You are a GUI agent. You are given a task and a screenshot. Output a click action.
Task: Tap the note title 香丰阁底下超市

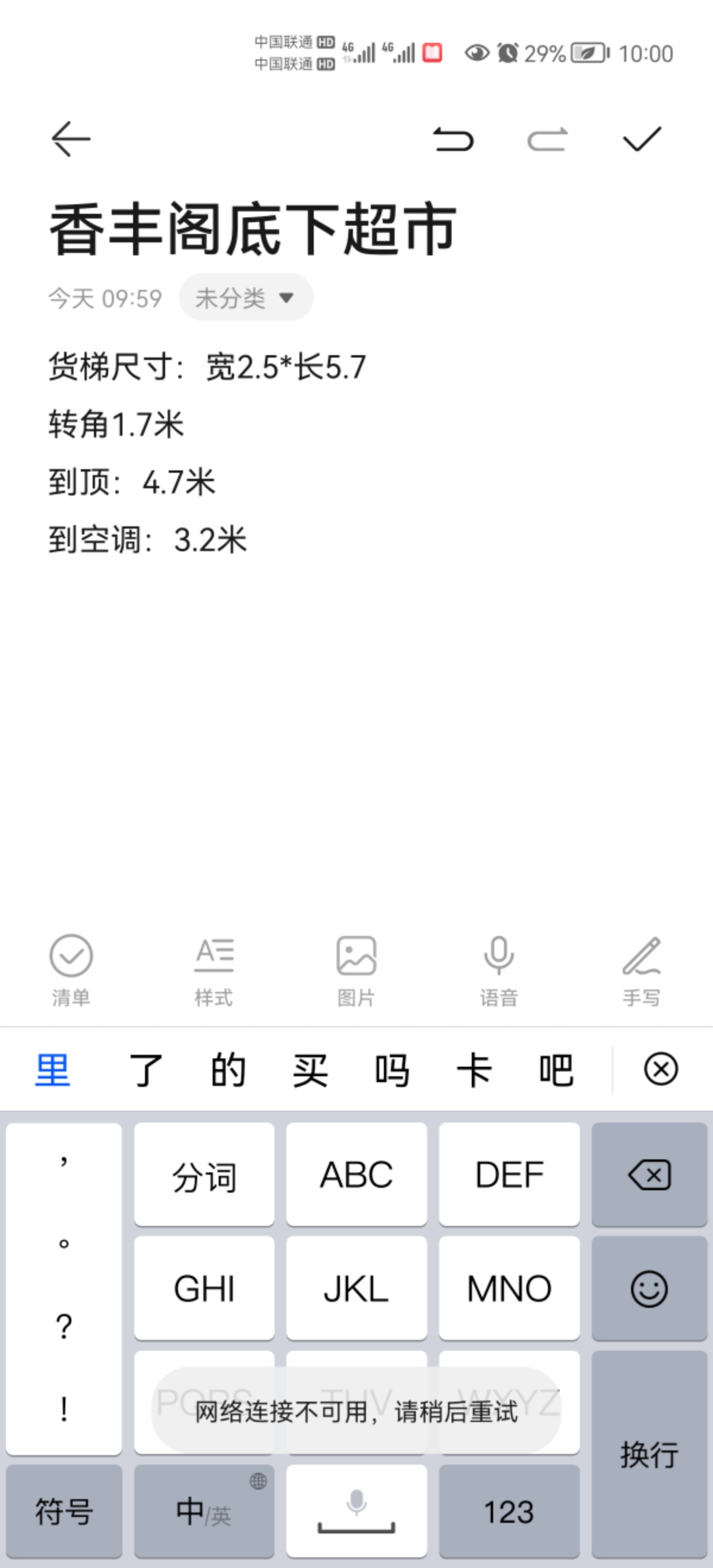pos(253,229)
